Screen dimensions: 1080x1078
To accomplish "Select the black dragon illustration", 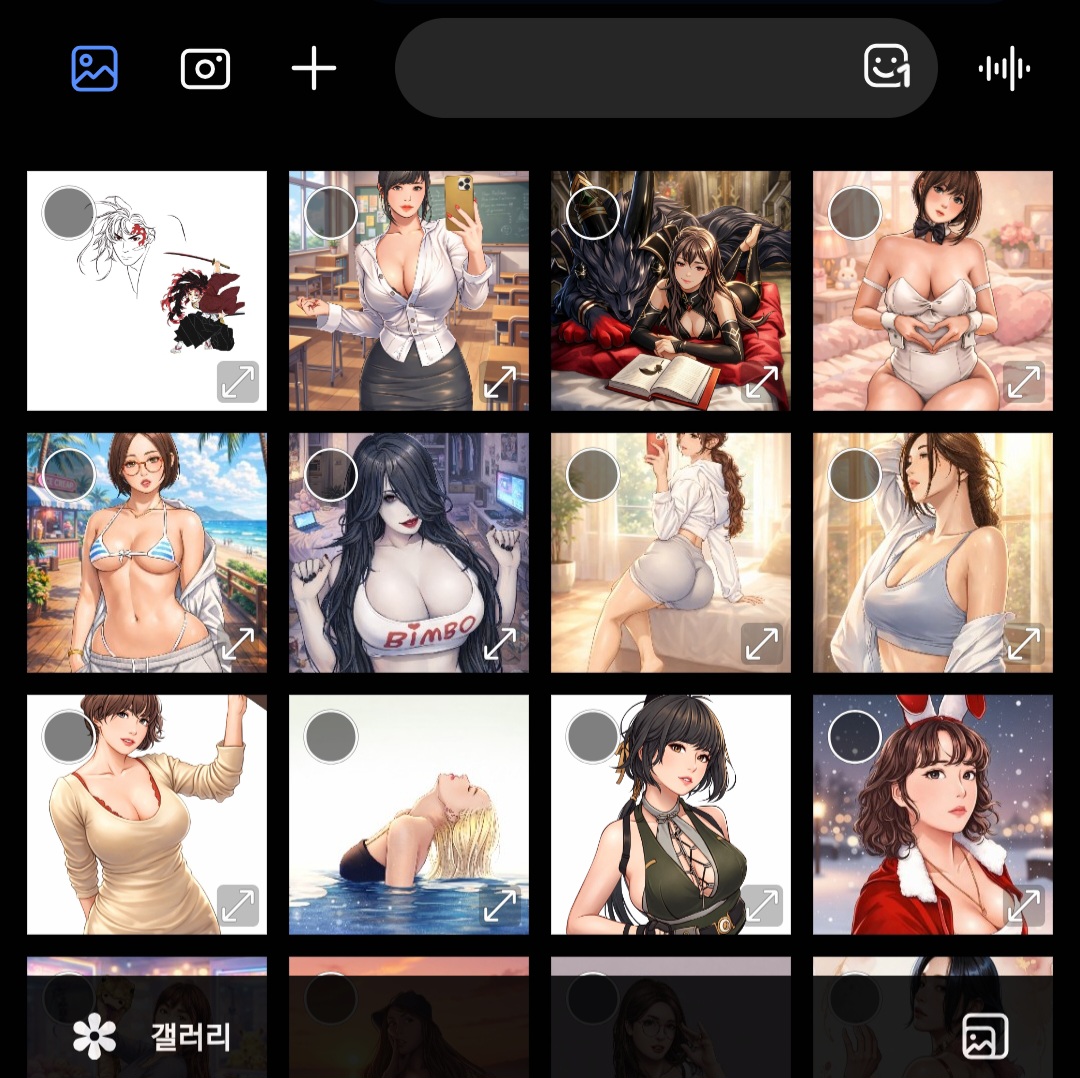I will (593, 212).
